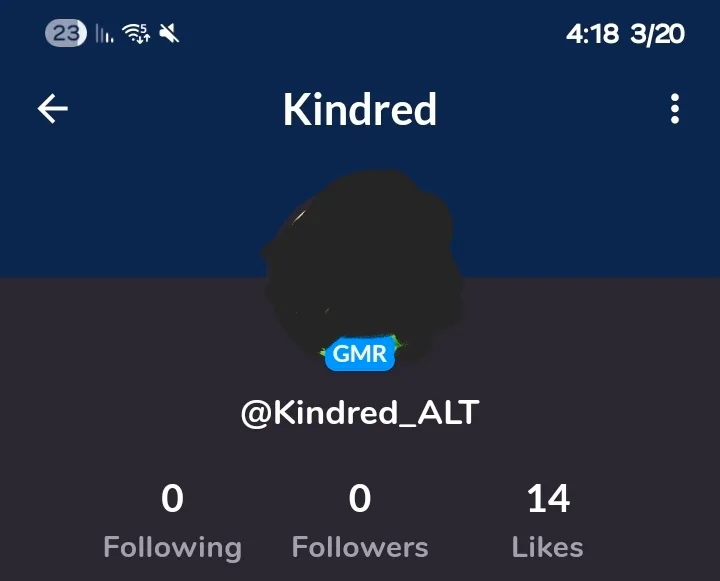Open the three-dot overflow menu
Image resolution: width=720 pixels, height=581 pixels.
tap(675, 109)
